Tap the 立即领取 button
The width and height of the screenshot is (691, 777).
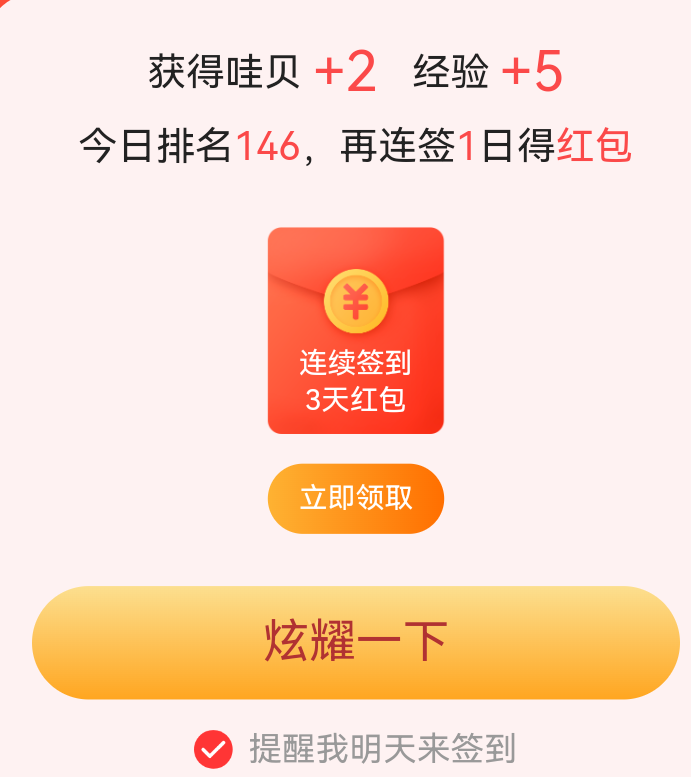click(x=355, y=498)
